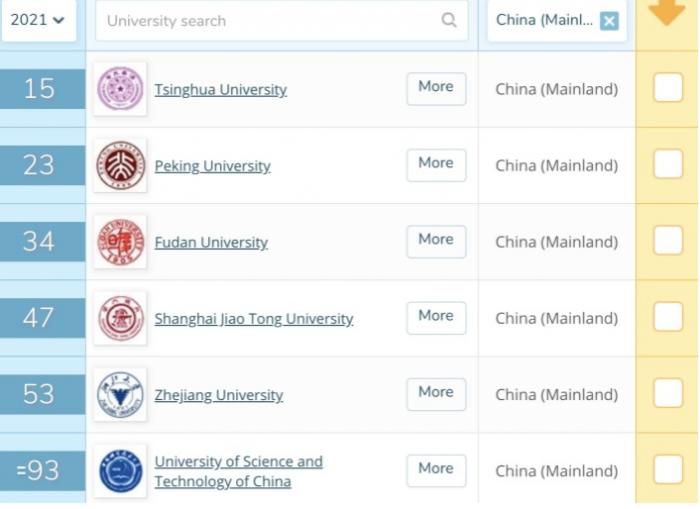
Task: Open Peking University link
Action: coord(212,166)
